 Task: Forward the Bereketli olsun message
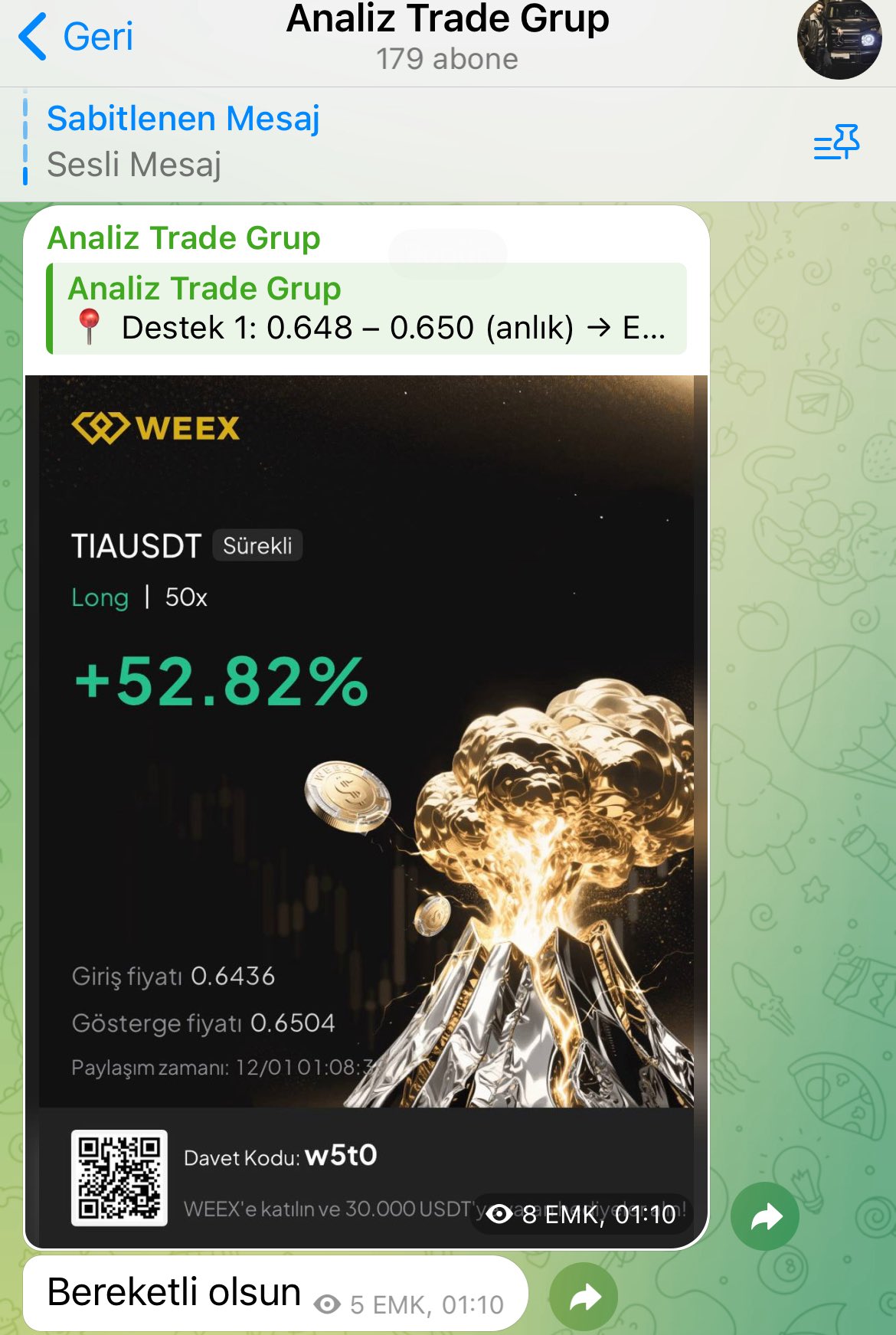pos(584,1297)
